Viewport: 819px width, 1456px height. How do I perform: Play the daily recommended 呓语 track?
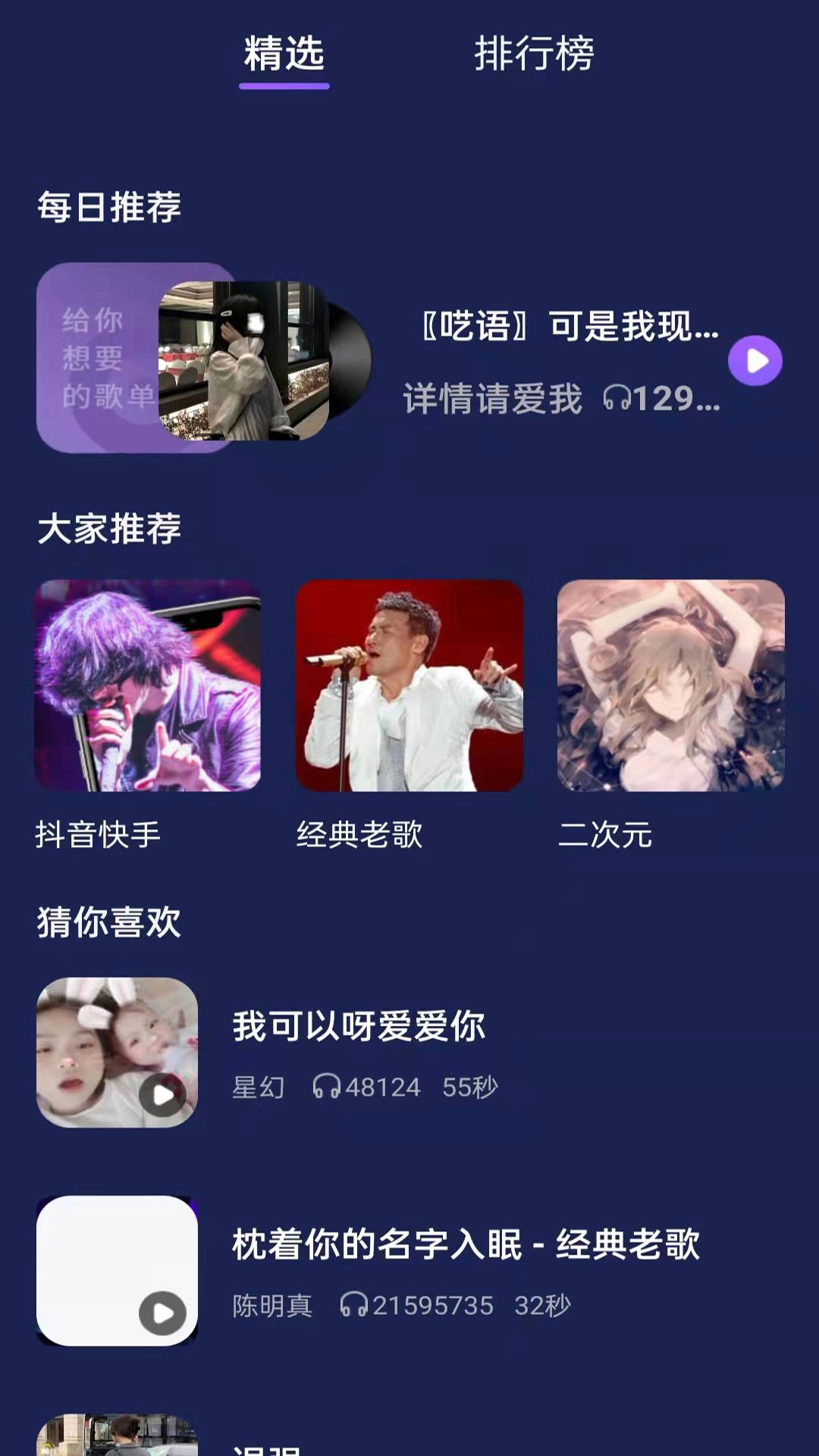click(x=755, y=361)
